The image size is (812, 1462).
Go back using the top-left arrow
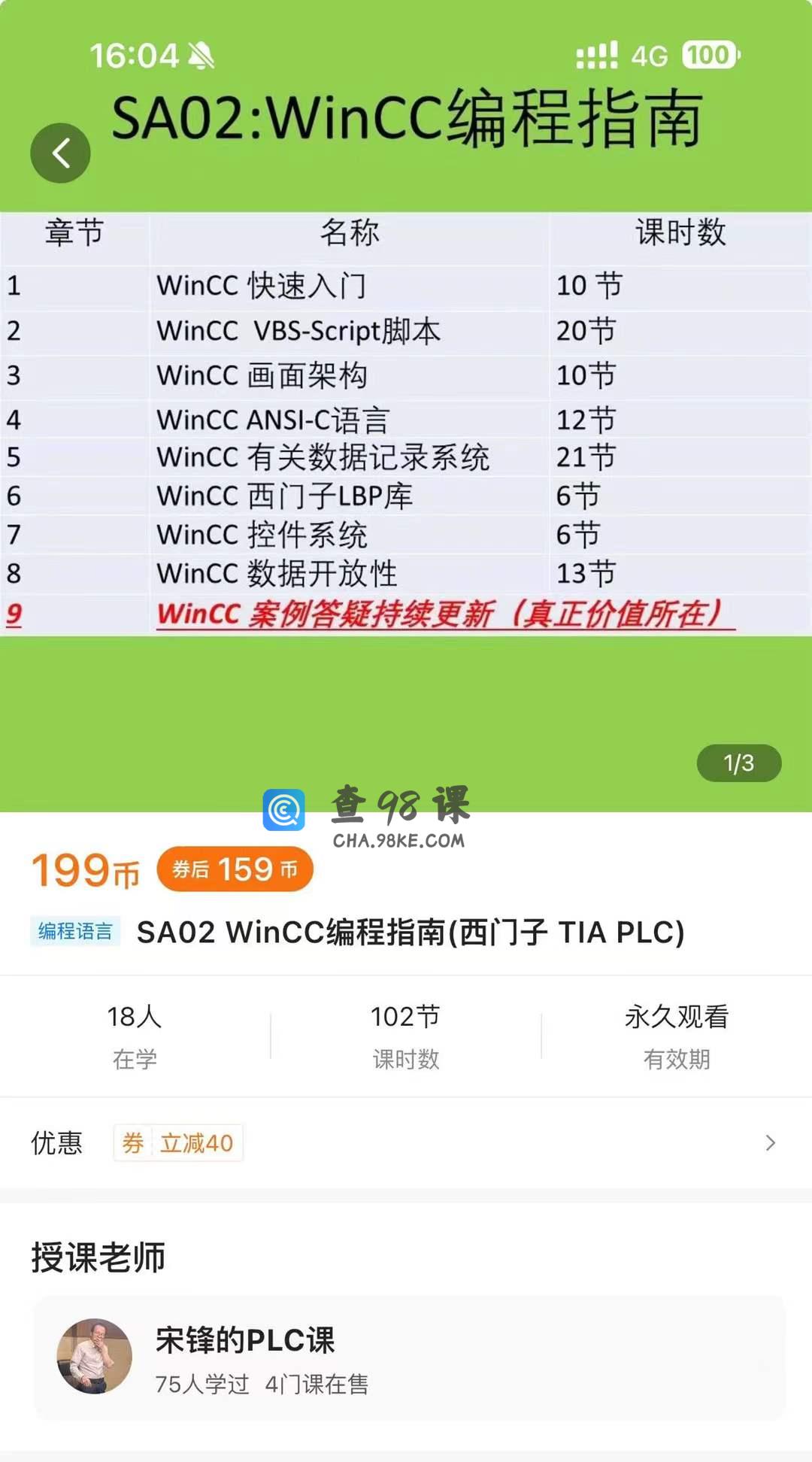pyautogui.click(x=60, y=153)
